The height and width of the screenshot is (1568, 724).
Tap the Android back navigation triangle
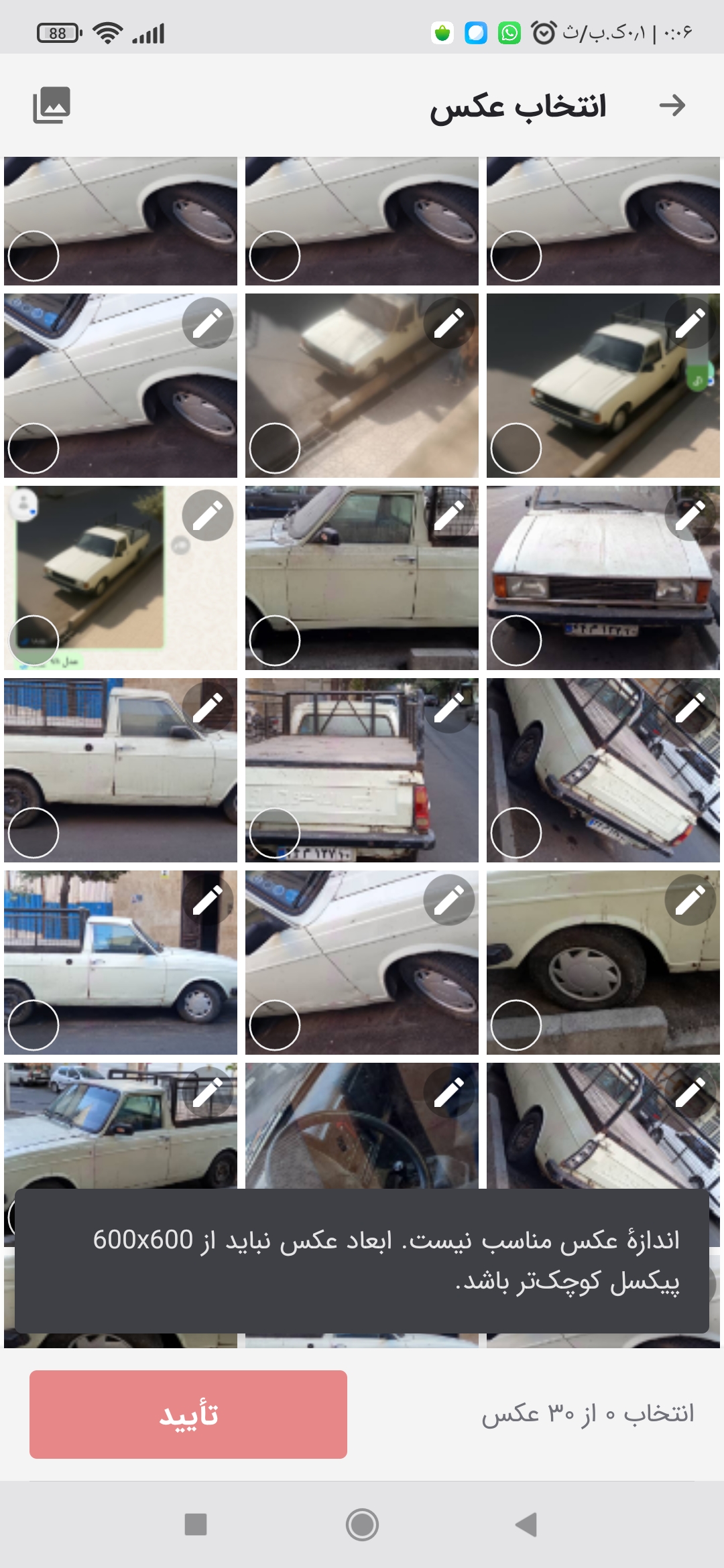coord(527,1523)
